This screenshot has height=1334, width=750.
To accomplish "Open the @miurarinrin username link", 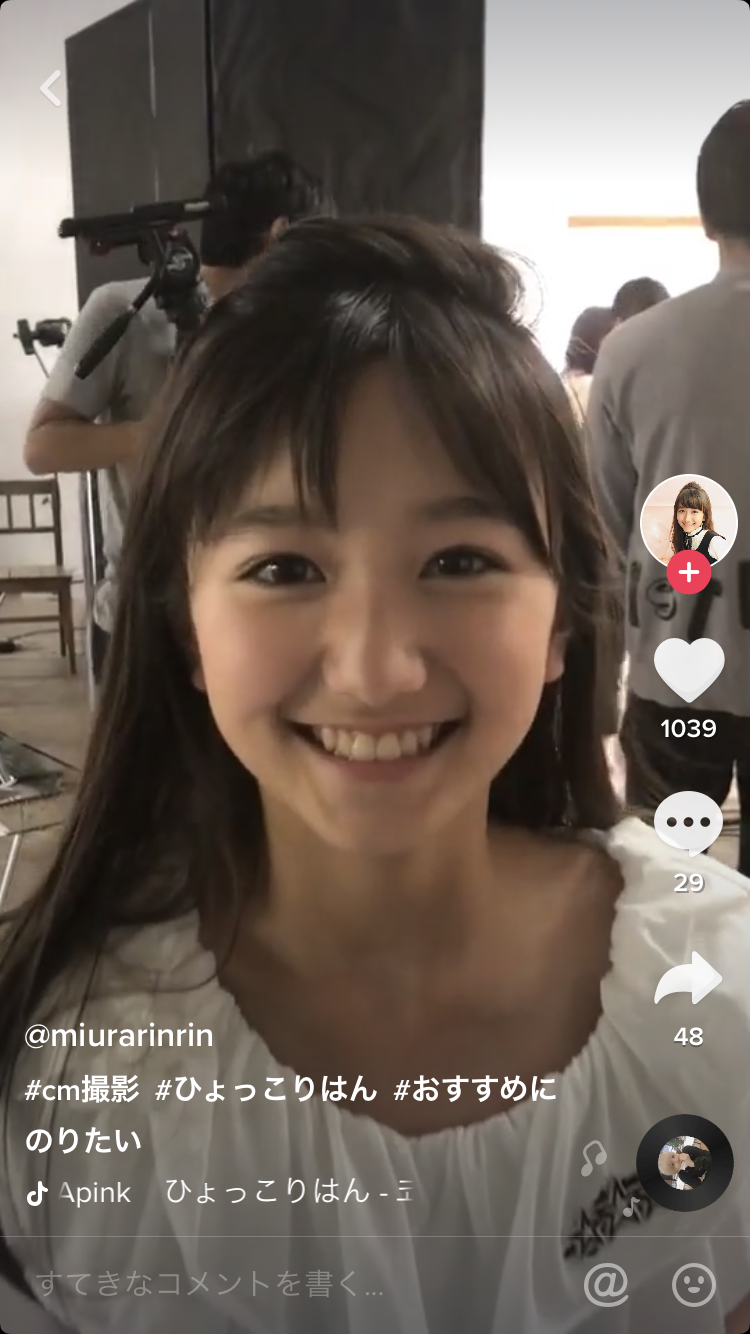I will coord(119,1035).
